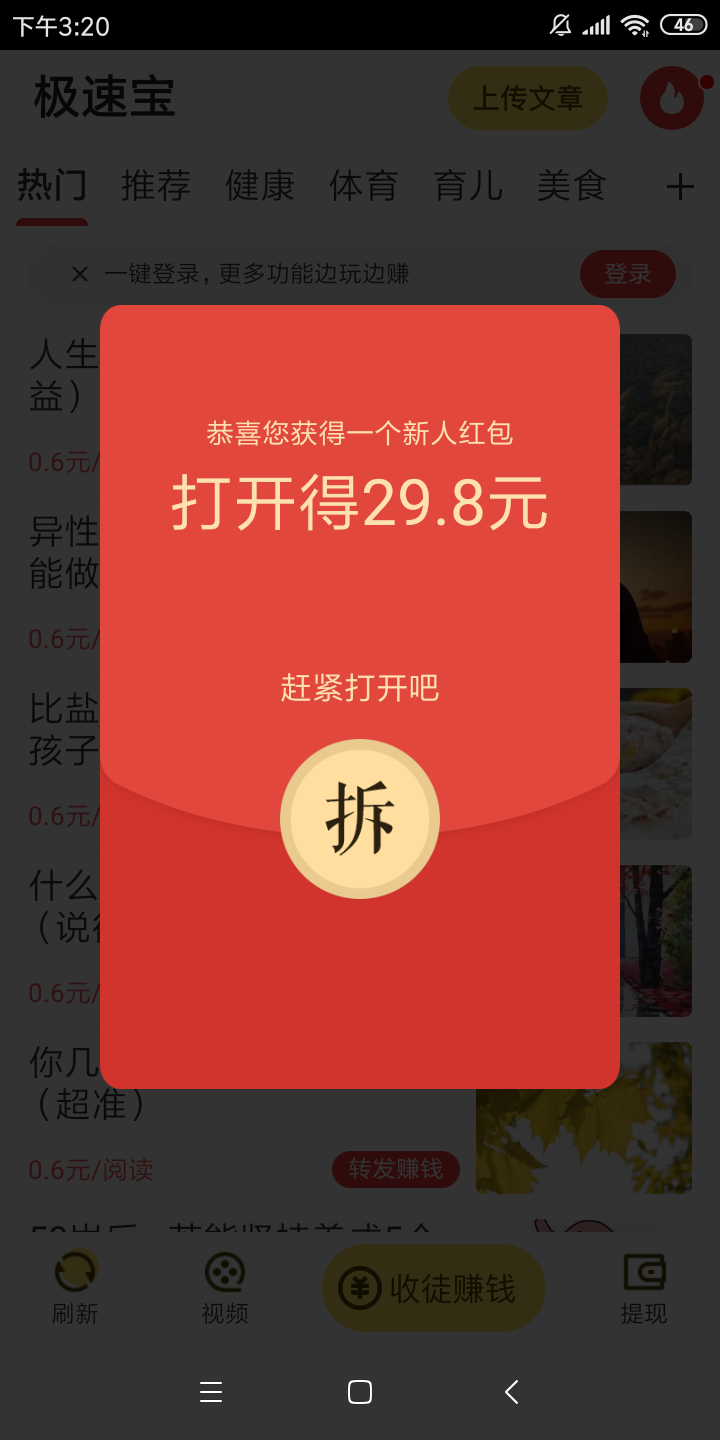720x1440 pixels.
Task: Open 收徒赚钱
Action: click(434, 1288)
